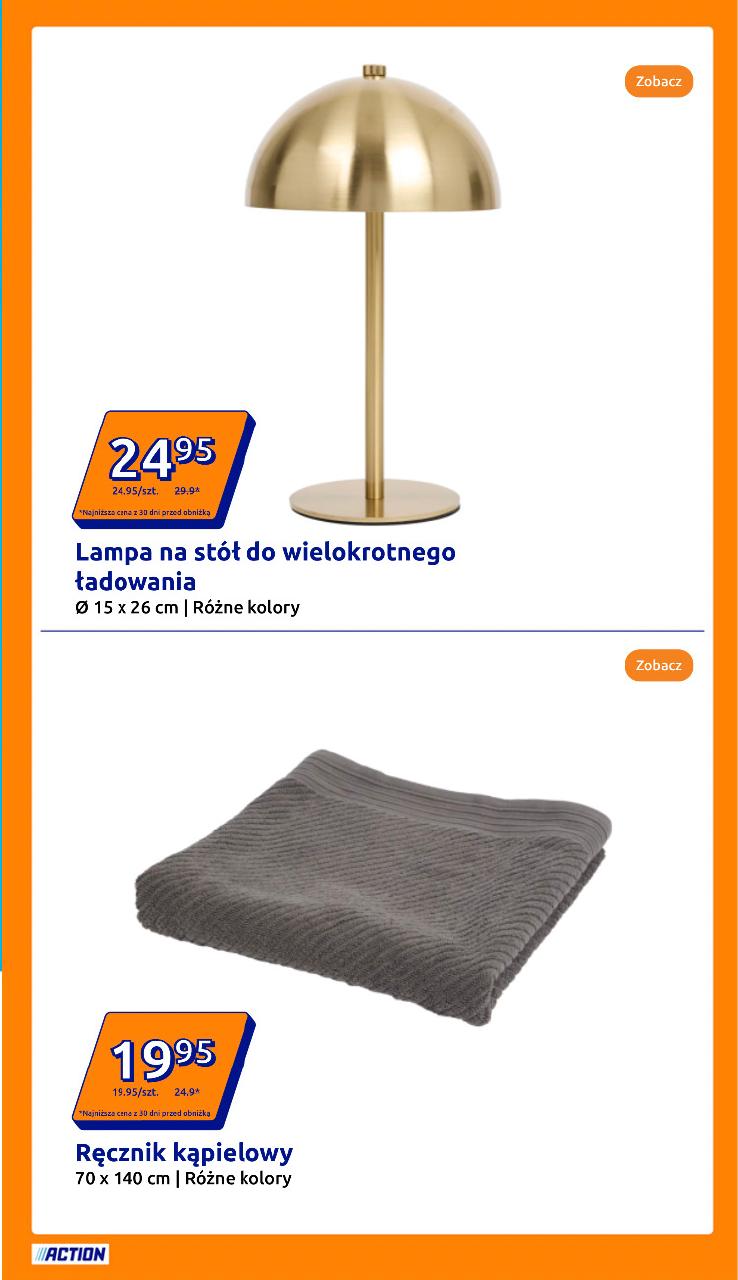
Task: Tap Zobacz for the Ręcznik kąpielowy towel
Action: [x=658, y=665]
